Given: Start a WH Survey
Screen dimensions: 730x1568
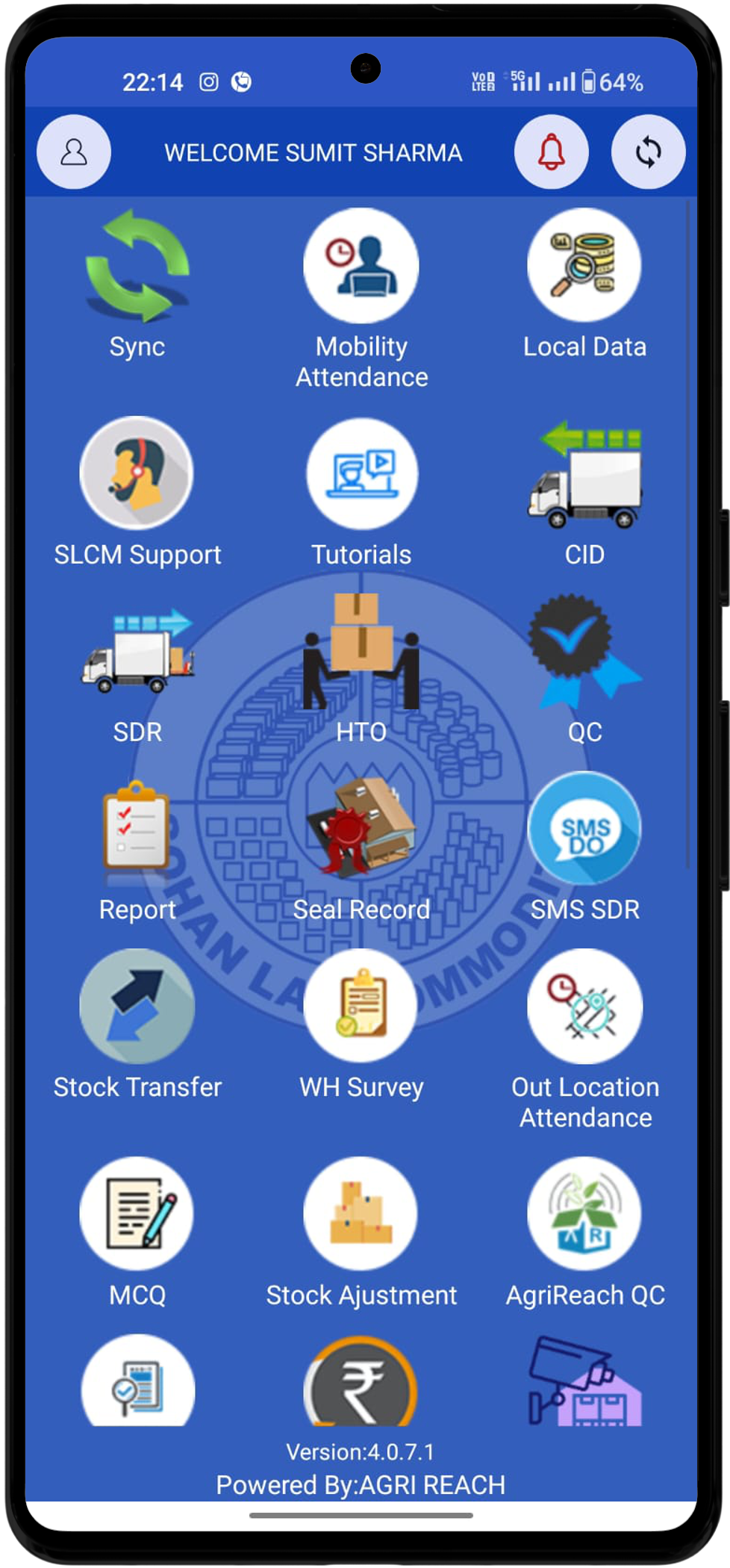Looking at the screenshot, I should pyautogui.click(x=361, y=1006).
